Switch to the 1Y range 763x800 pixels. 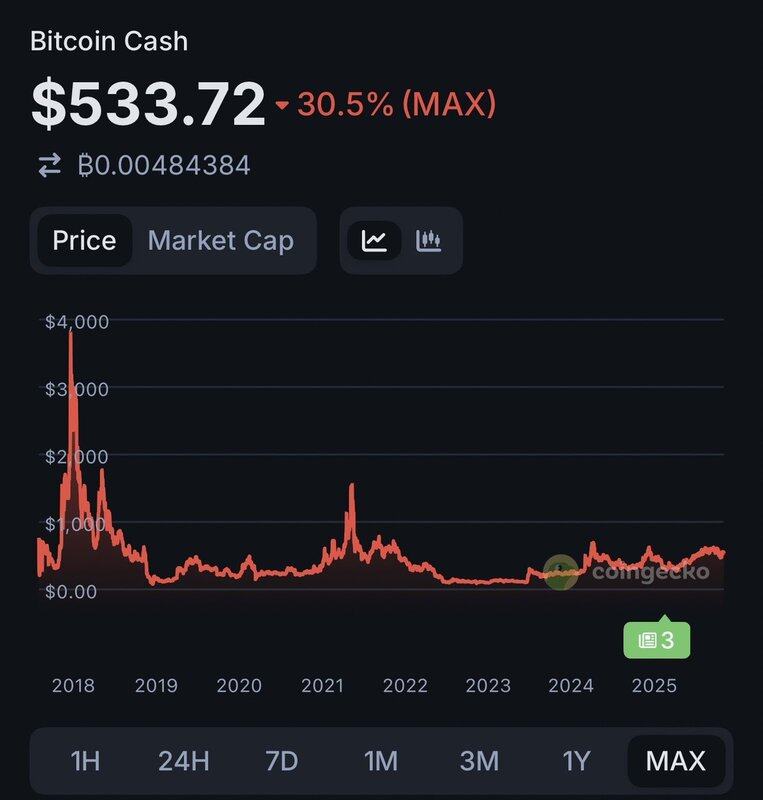click(576, 761)
